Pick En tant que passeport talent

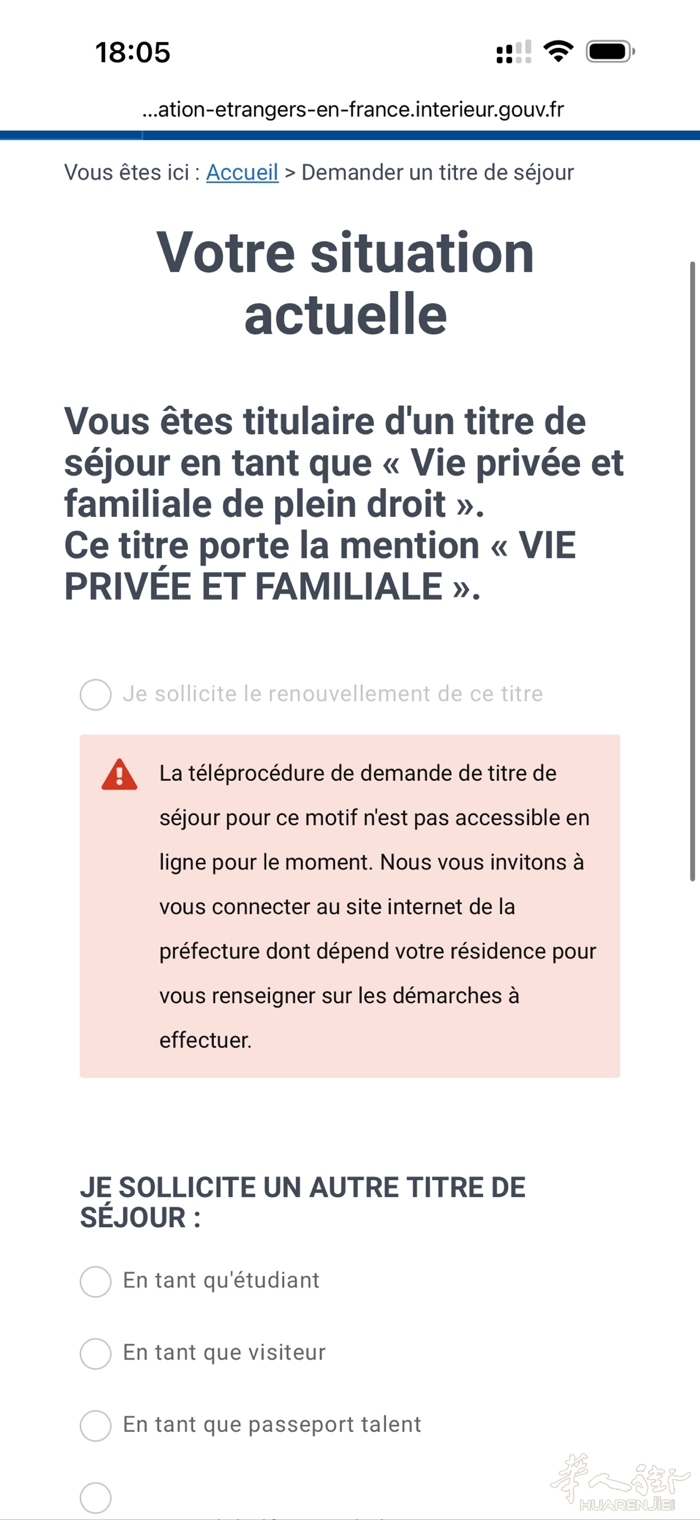96,1425
